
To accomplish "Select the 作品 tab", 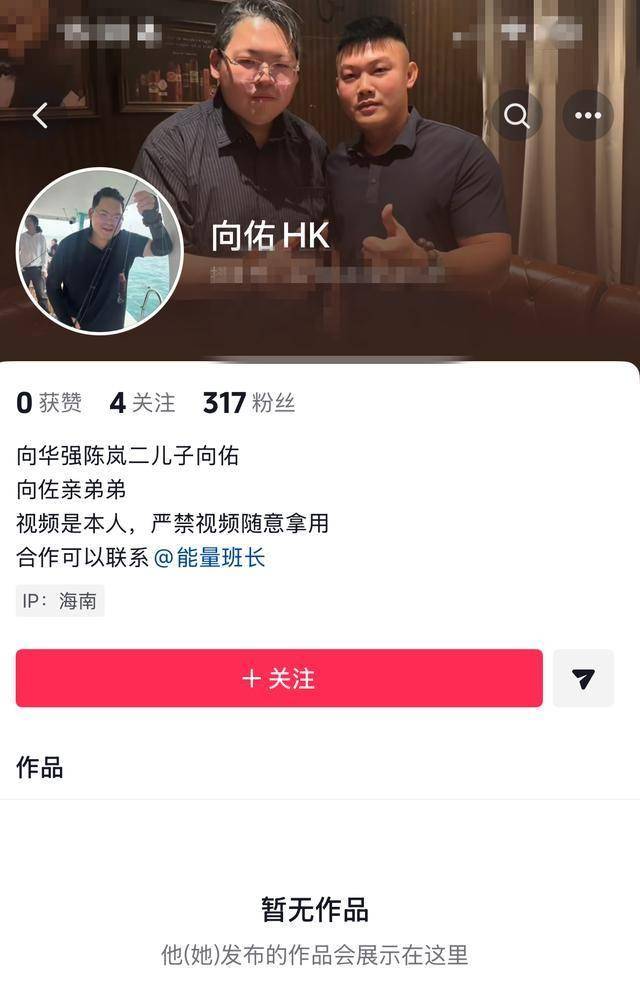I will [x=40, y=767].
